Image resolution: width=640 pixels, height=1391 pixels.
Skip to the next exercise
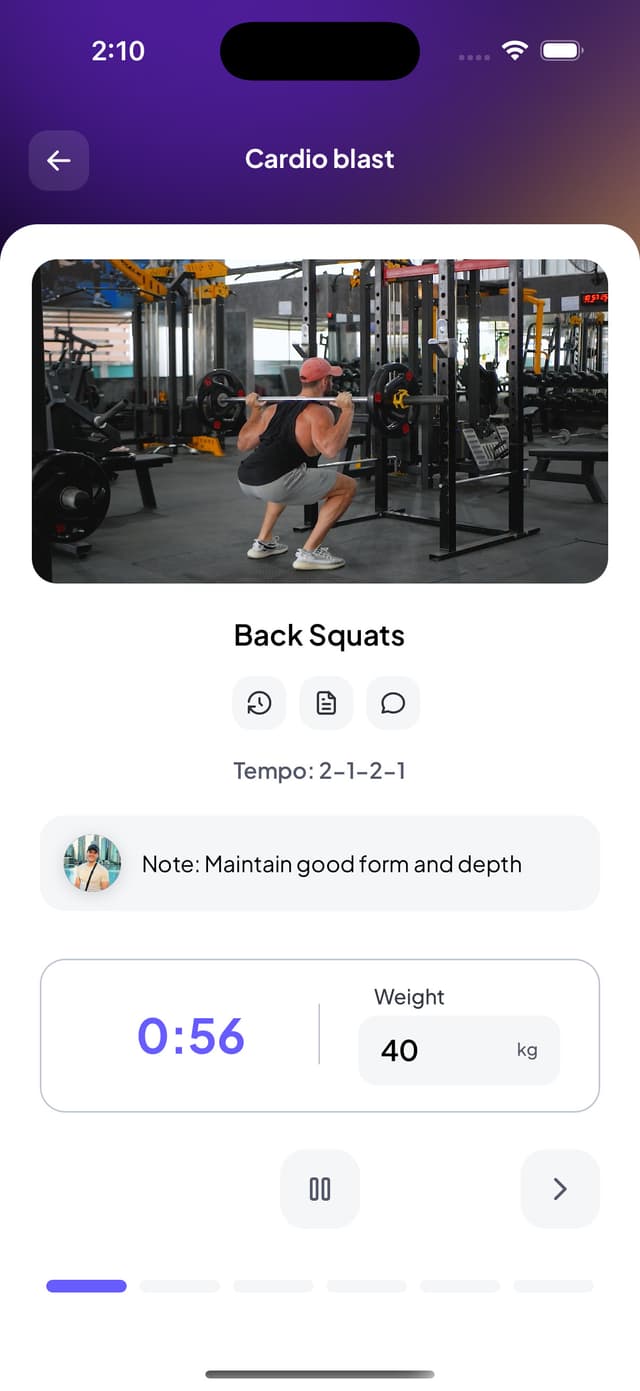pos(560,1189)
